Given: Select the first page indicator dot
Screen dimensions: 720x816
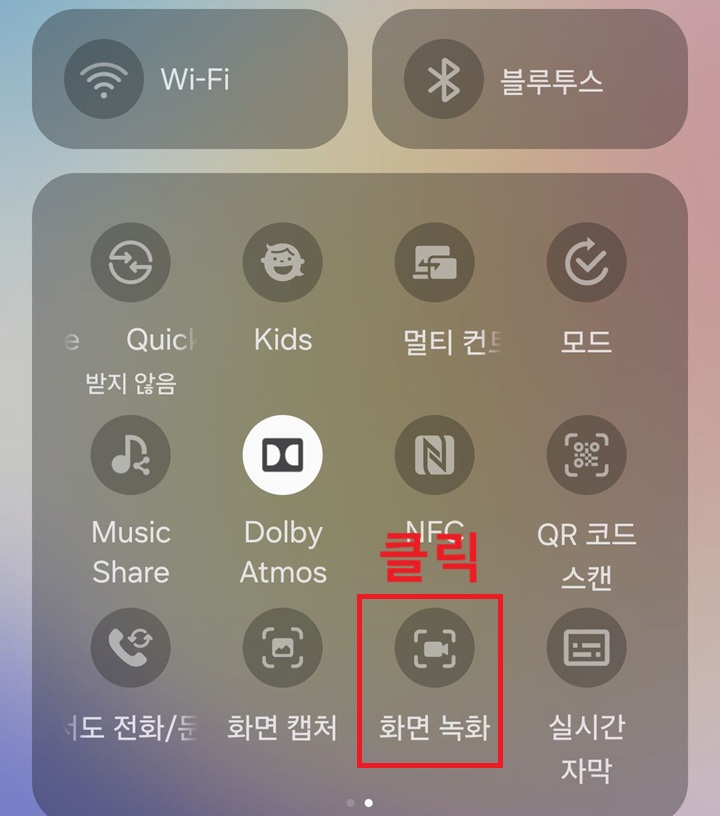Looking at the screenshot, I should pos(351,801).
